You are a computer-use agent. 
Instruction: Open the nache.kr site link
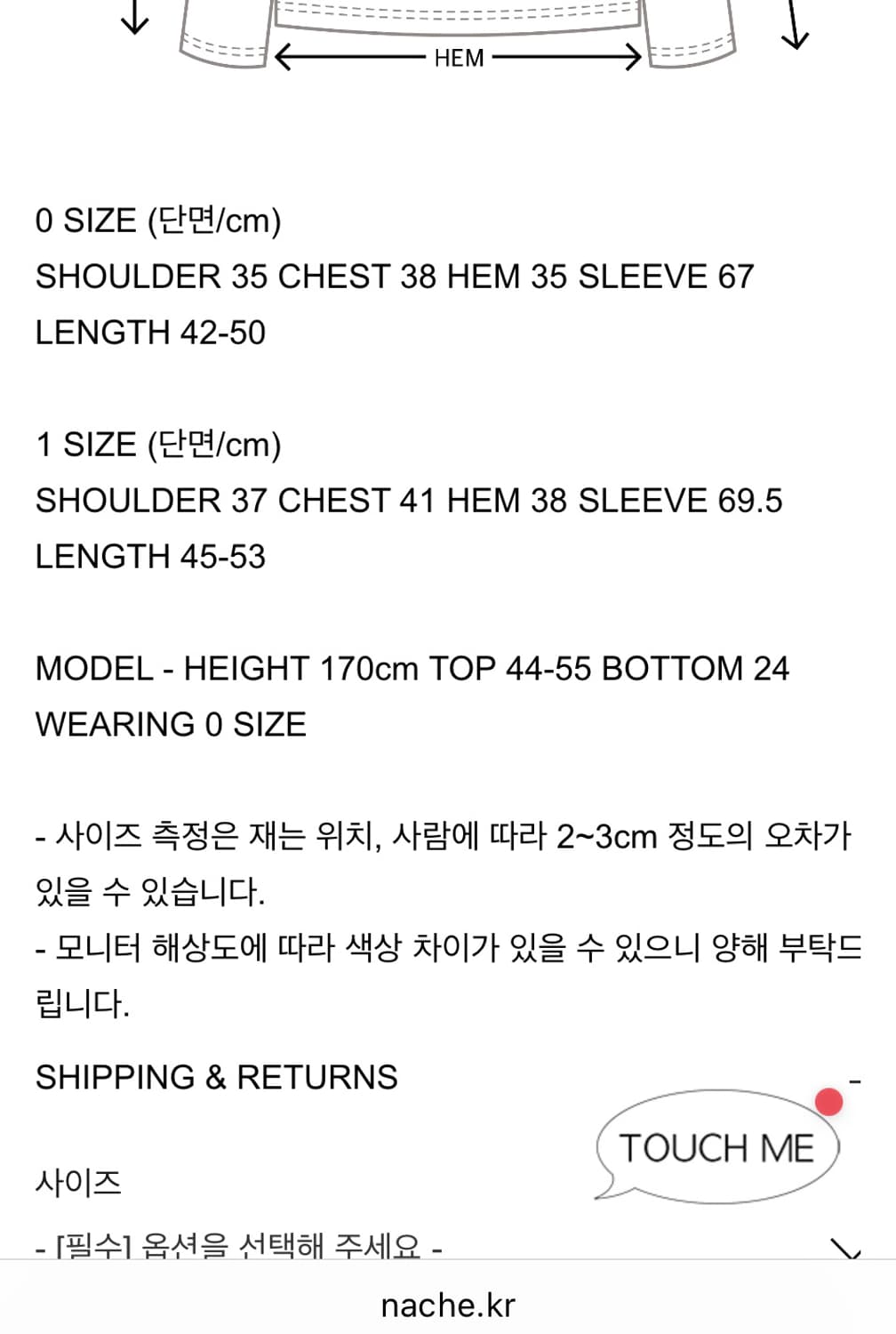point(447,1304)
